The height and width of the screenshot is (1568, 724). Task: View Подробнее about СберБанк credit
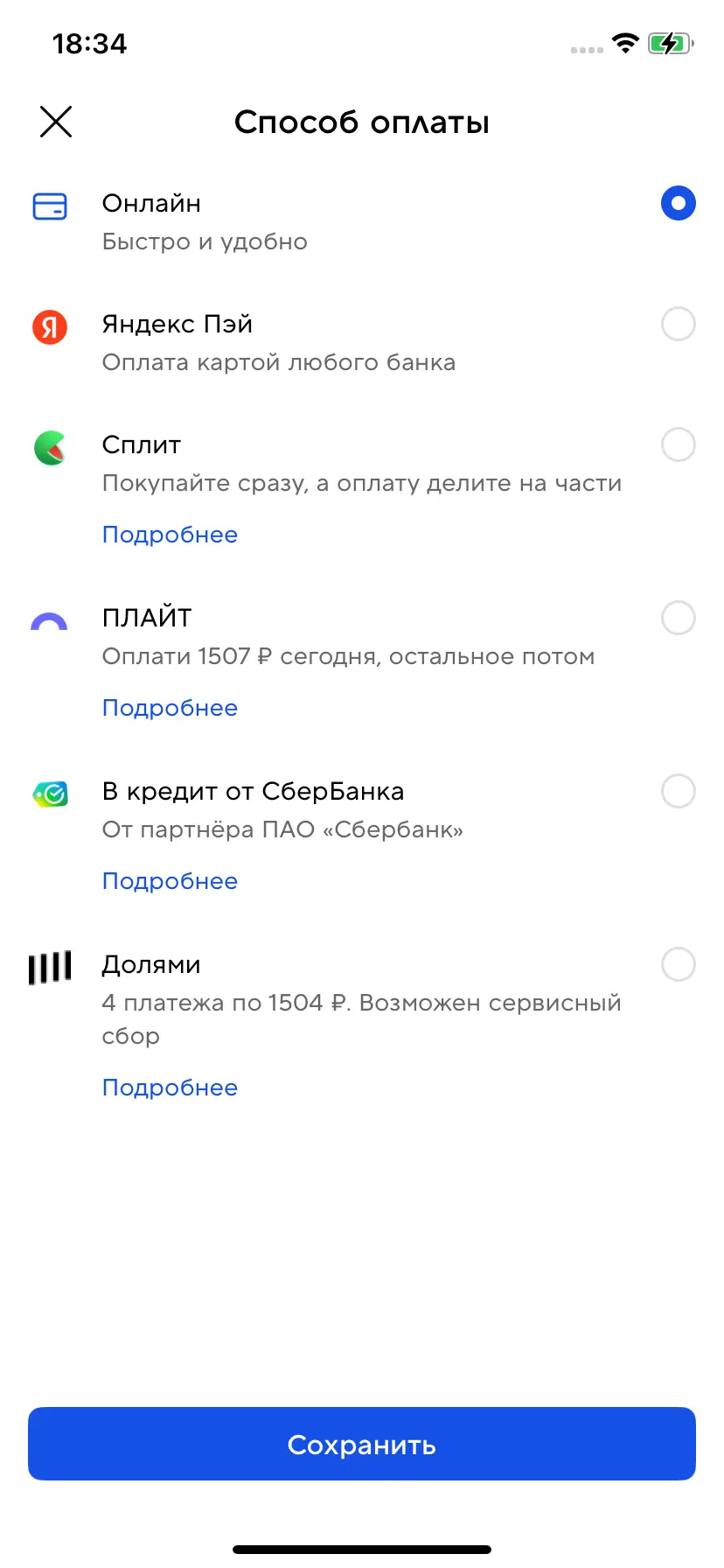click(170, 881)
